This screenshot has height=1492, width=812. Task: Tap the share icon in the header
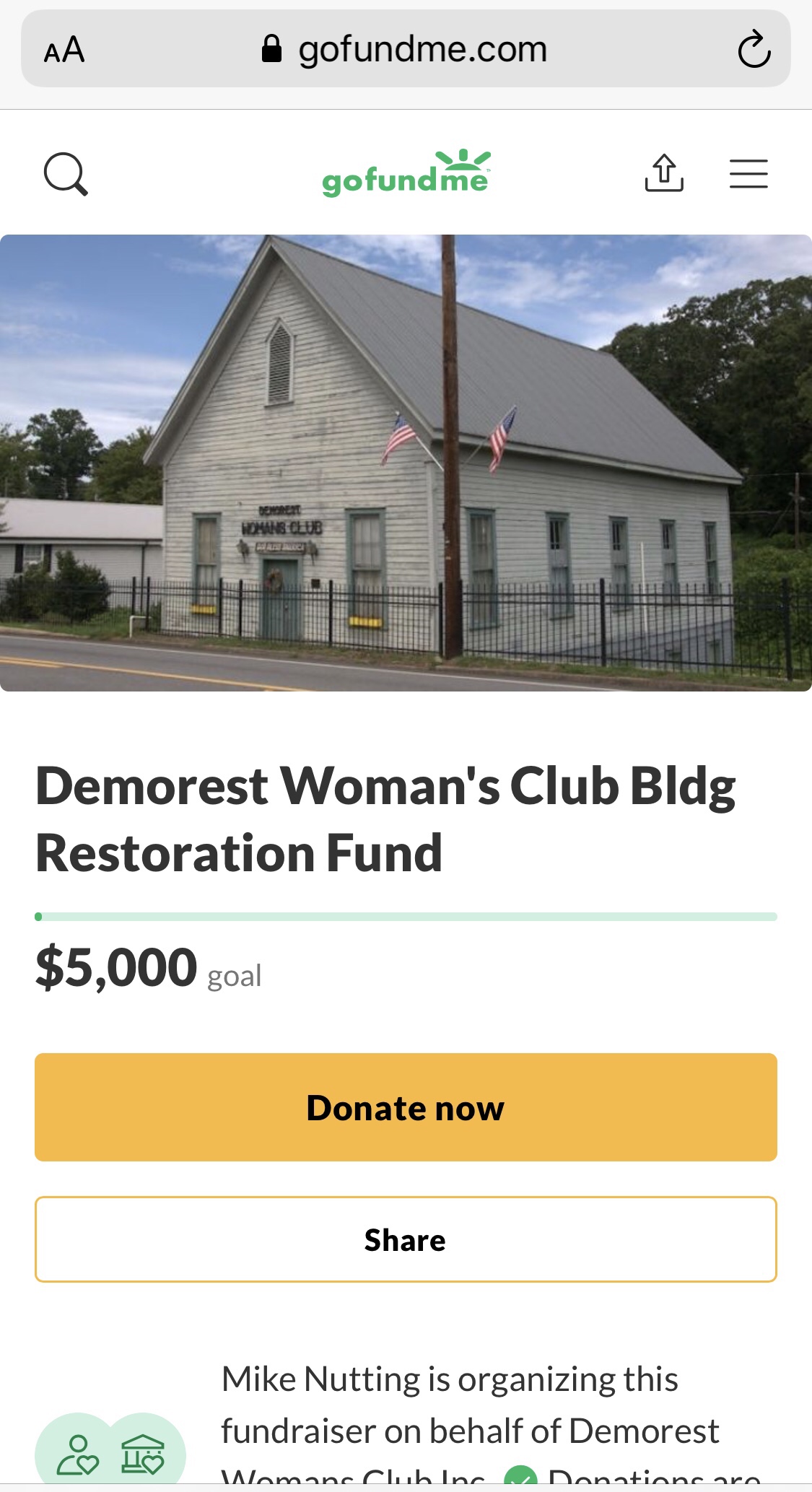pos(663,173)
